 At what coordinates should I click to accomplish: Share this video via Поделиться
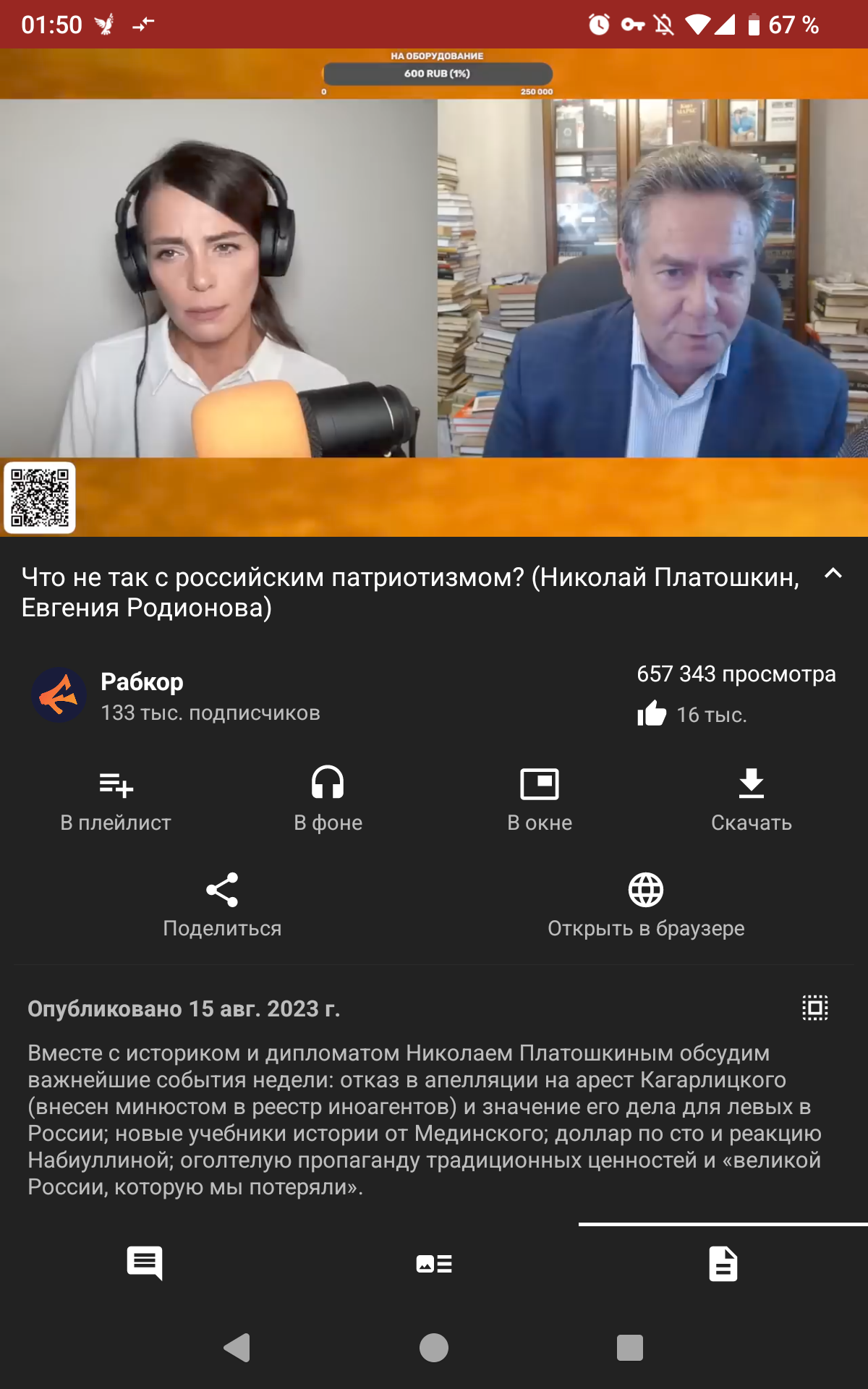(222, 906)
